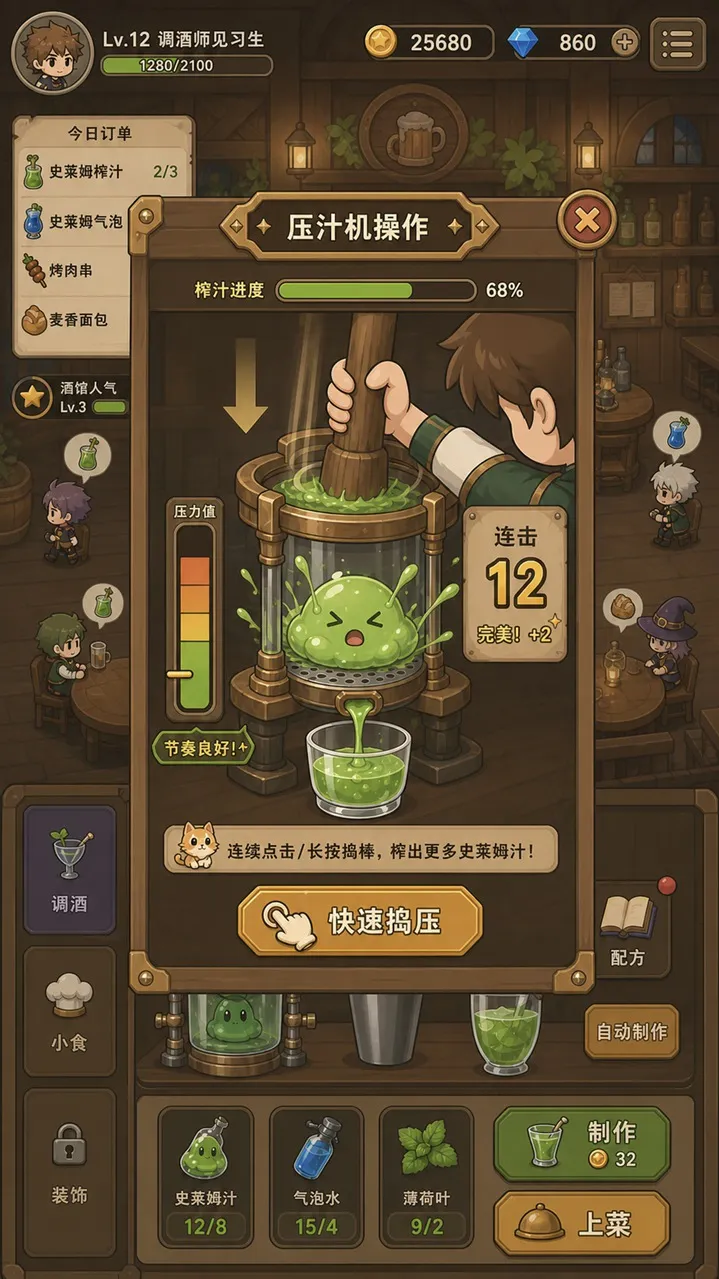Add more diamonds with the plus icon

click(625, 43)
